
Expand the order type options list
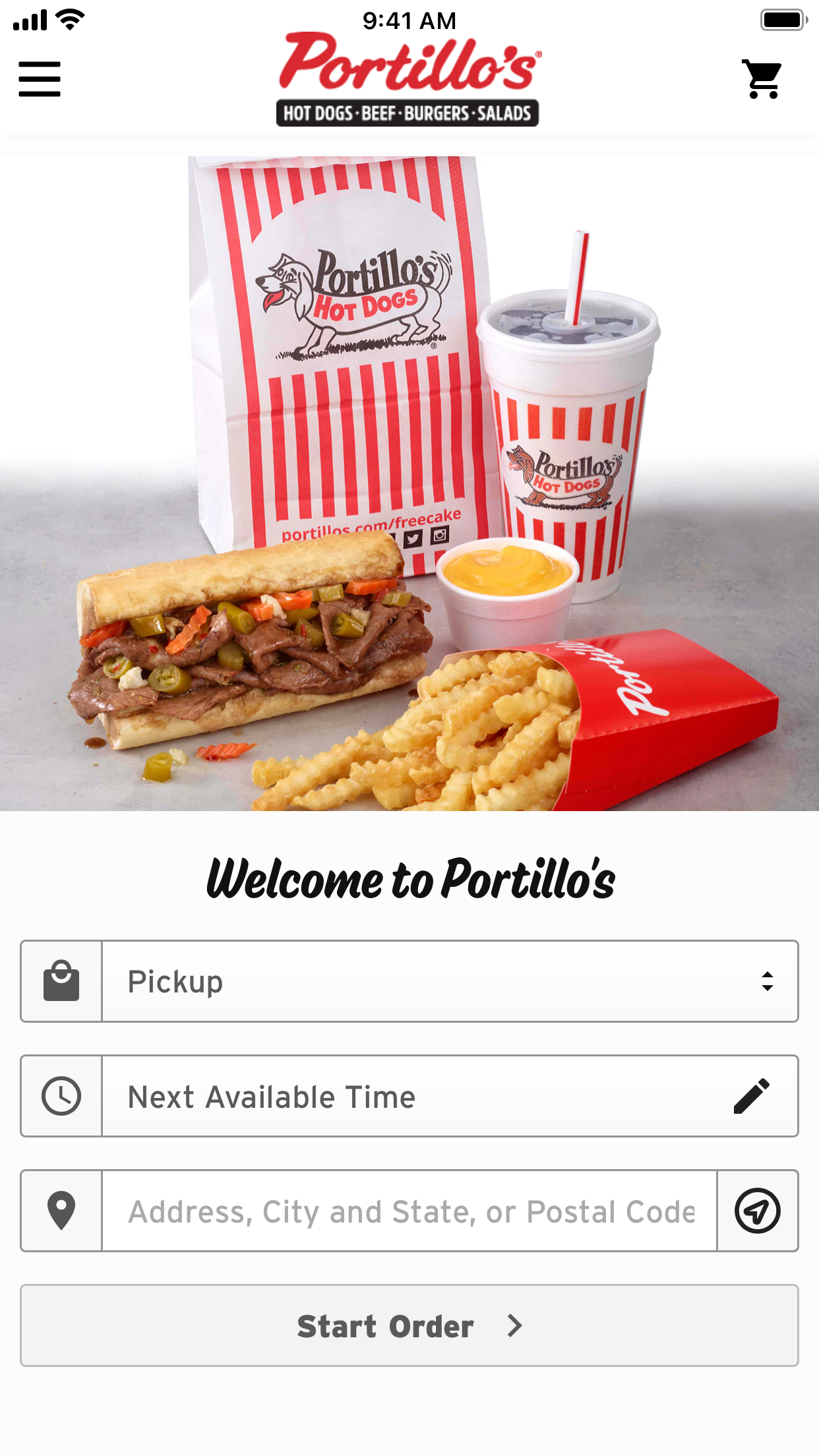click(448, 981)
